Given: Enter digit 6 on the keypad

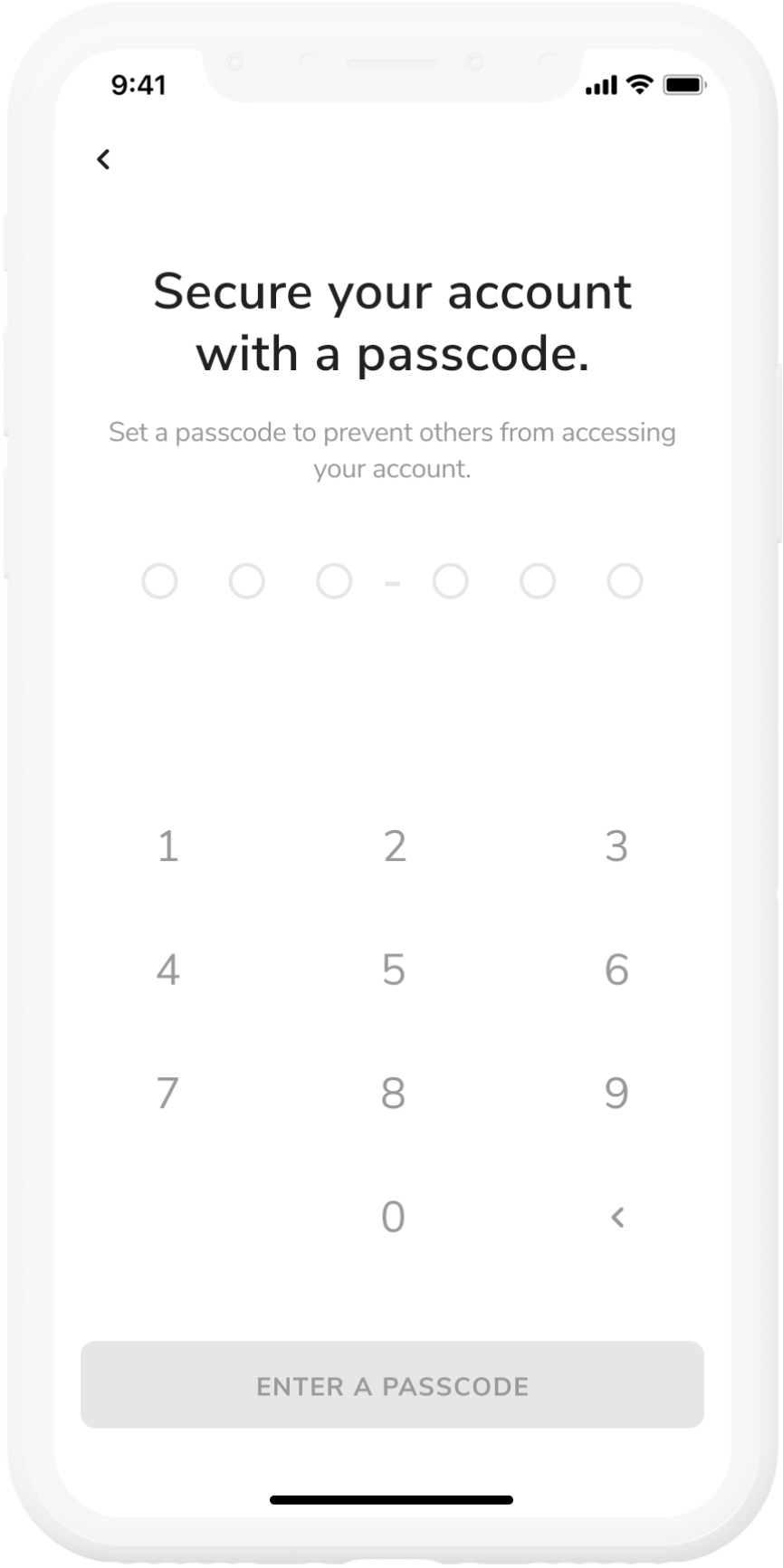Looking at the screenshot, I should (616, 970).
